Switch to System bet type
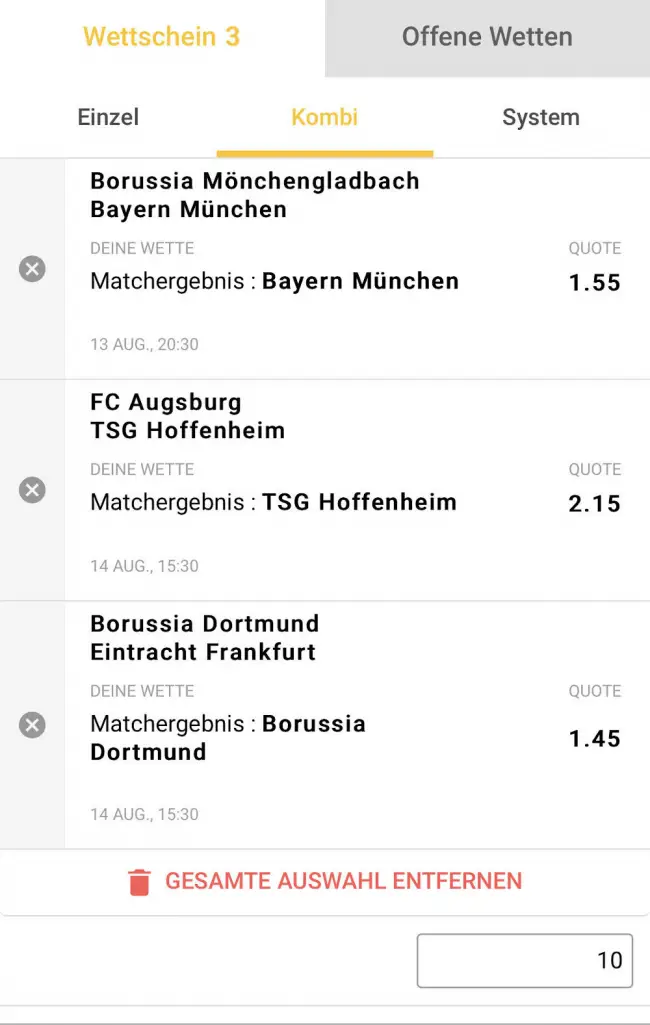The image size is (650, 1025). (540, 118)
